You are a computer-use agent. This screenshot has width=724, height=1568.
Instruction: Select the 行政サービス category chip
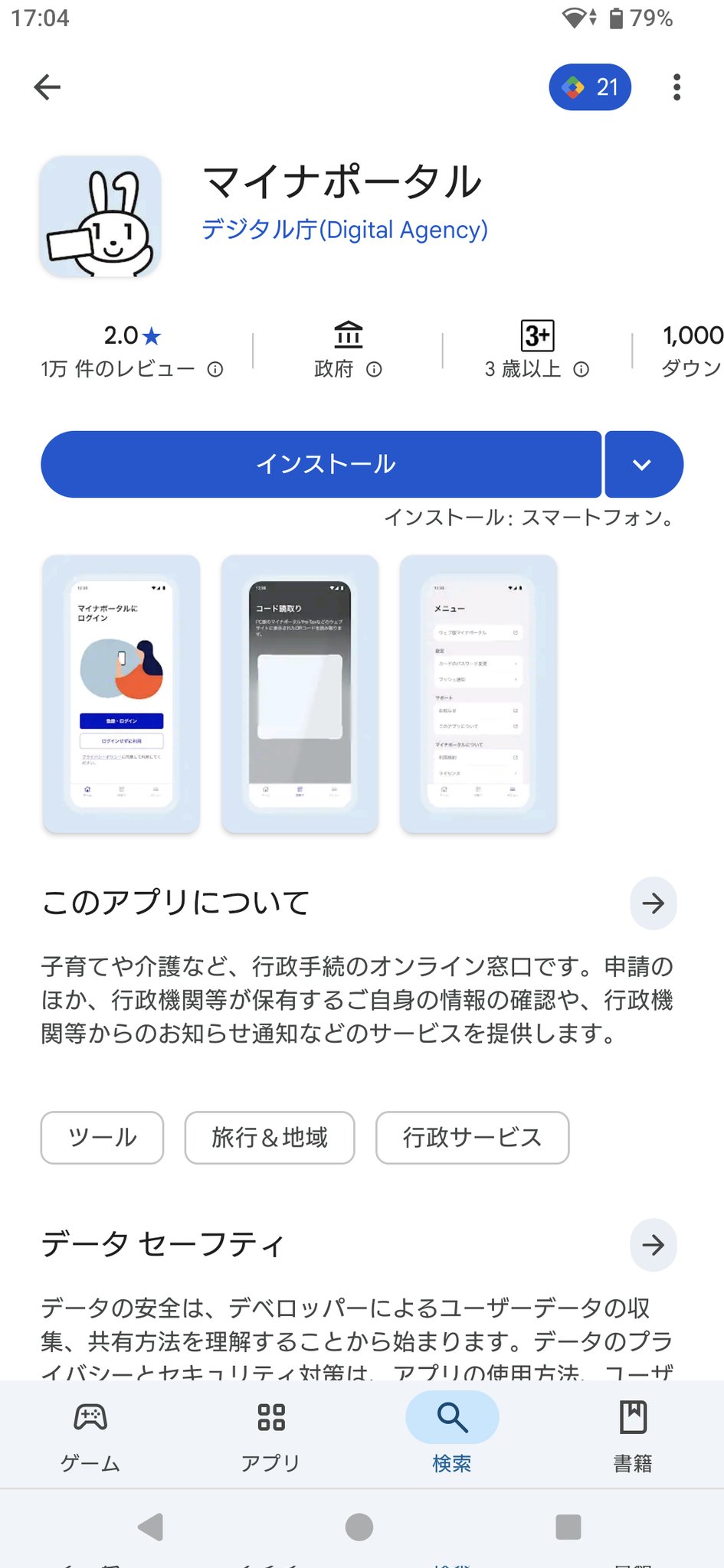[x=472, y=1138]
